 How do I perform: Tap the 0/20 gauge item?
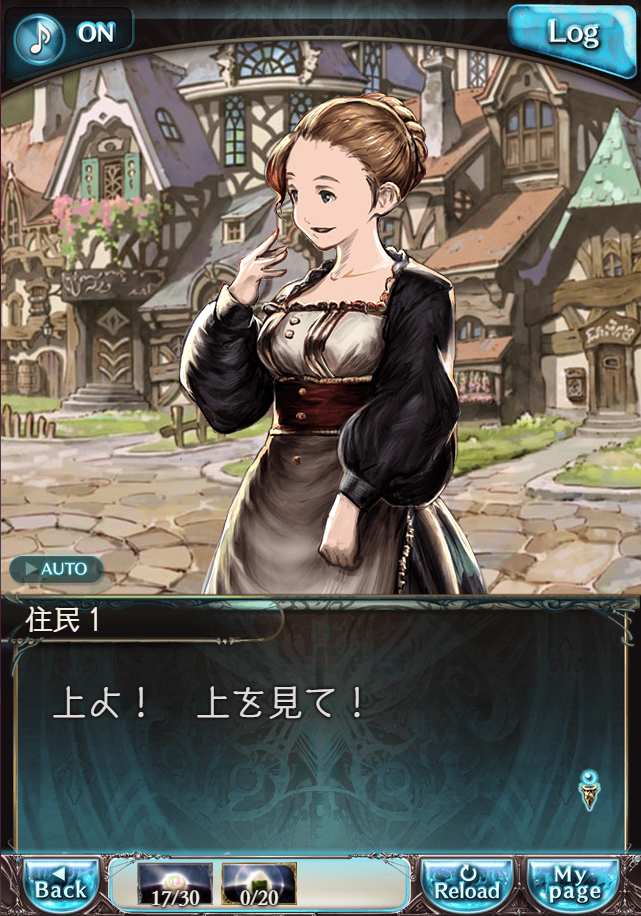click(258, 884)
